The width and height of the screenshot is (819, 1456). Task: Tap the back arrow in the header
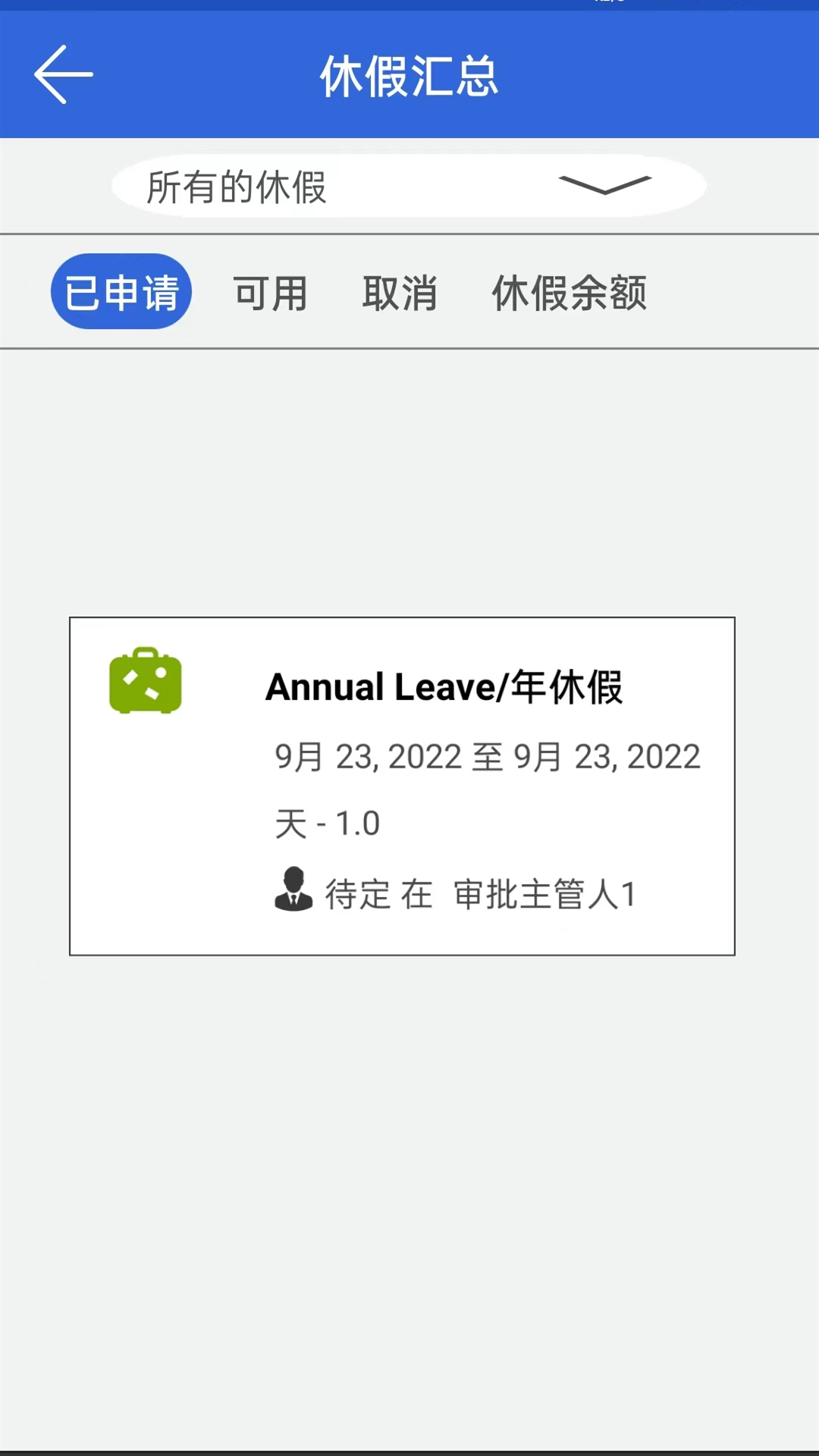point(64,75)
